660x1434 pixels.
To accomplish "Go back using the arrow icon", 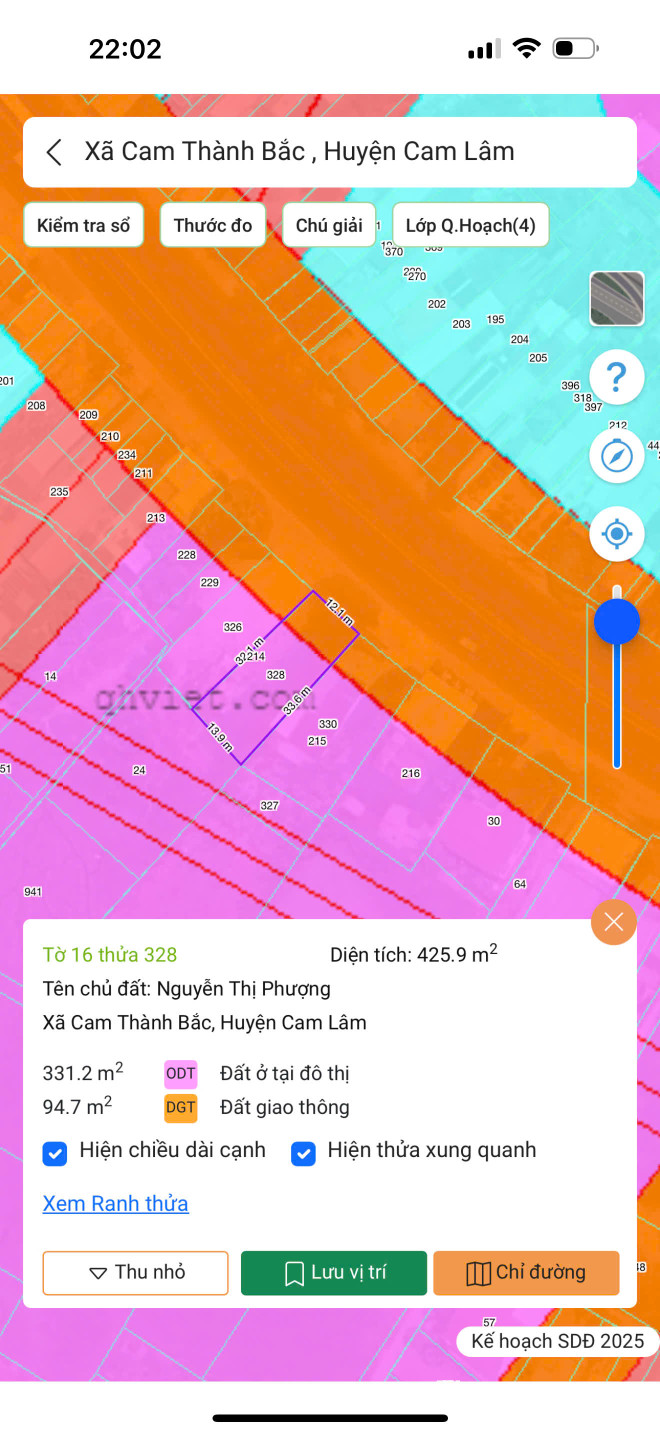I will [54, 152].
